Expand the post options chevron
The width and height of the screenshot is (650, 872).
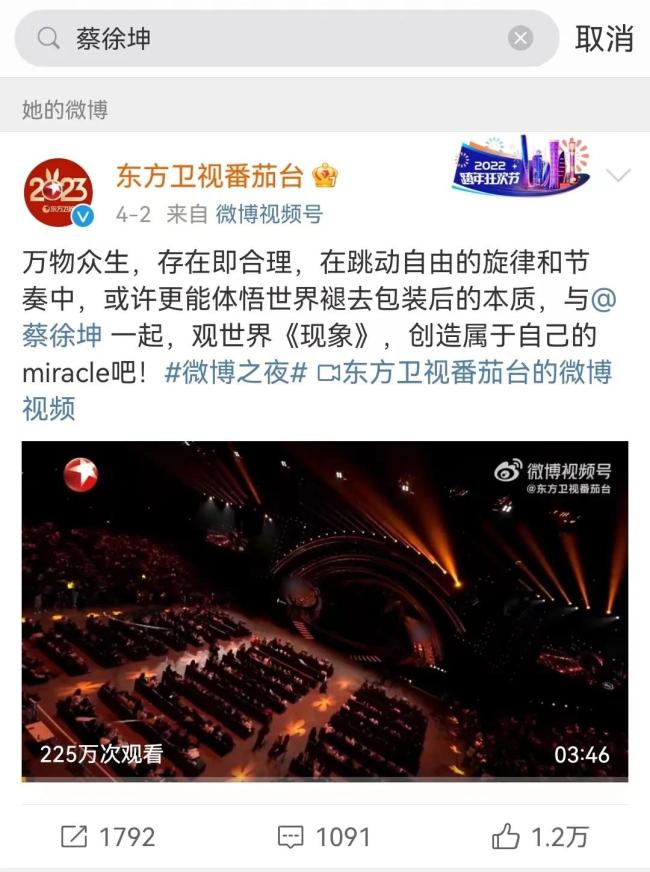tap(619, 177)
